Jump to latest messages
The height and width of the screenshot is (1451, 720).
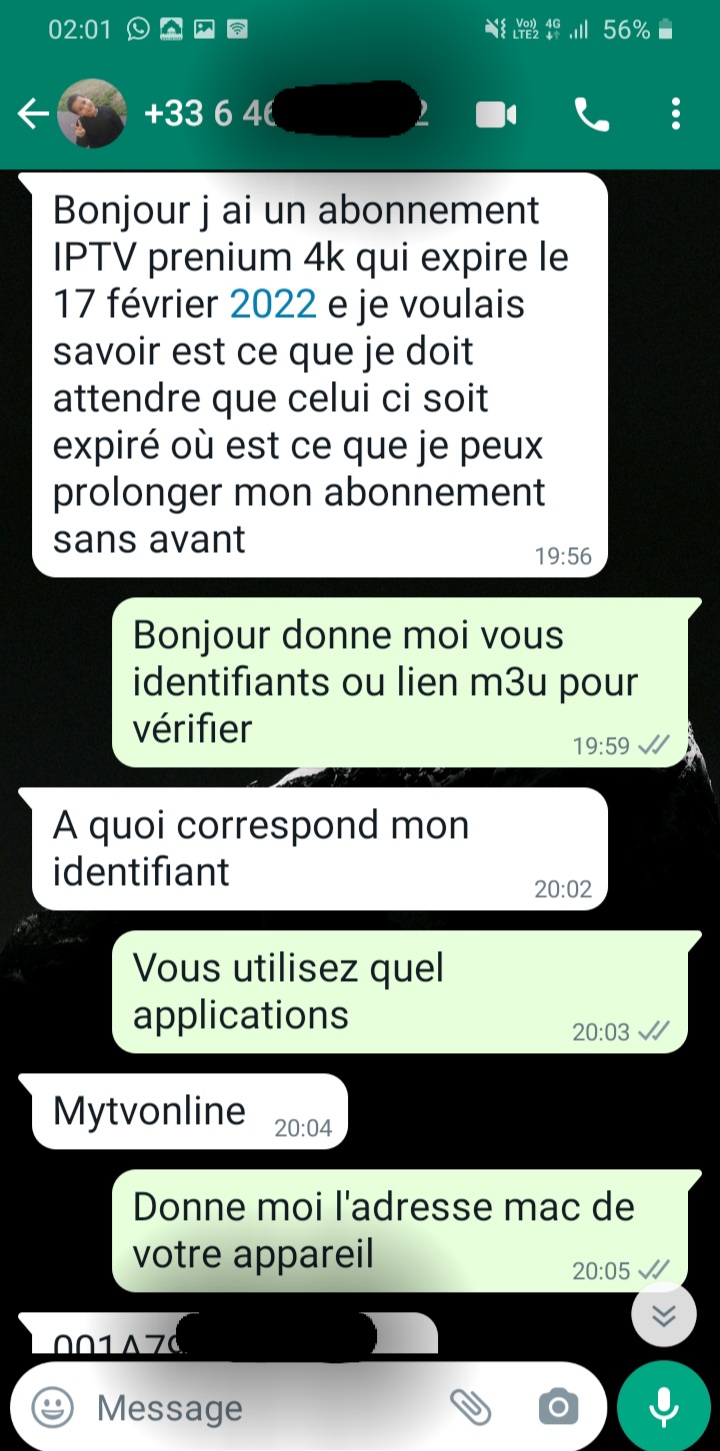tap(664, 1314)
